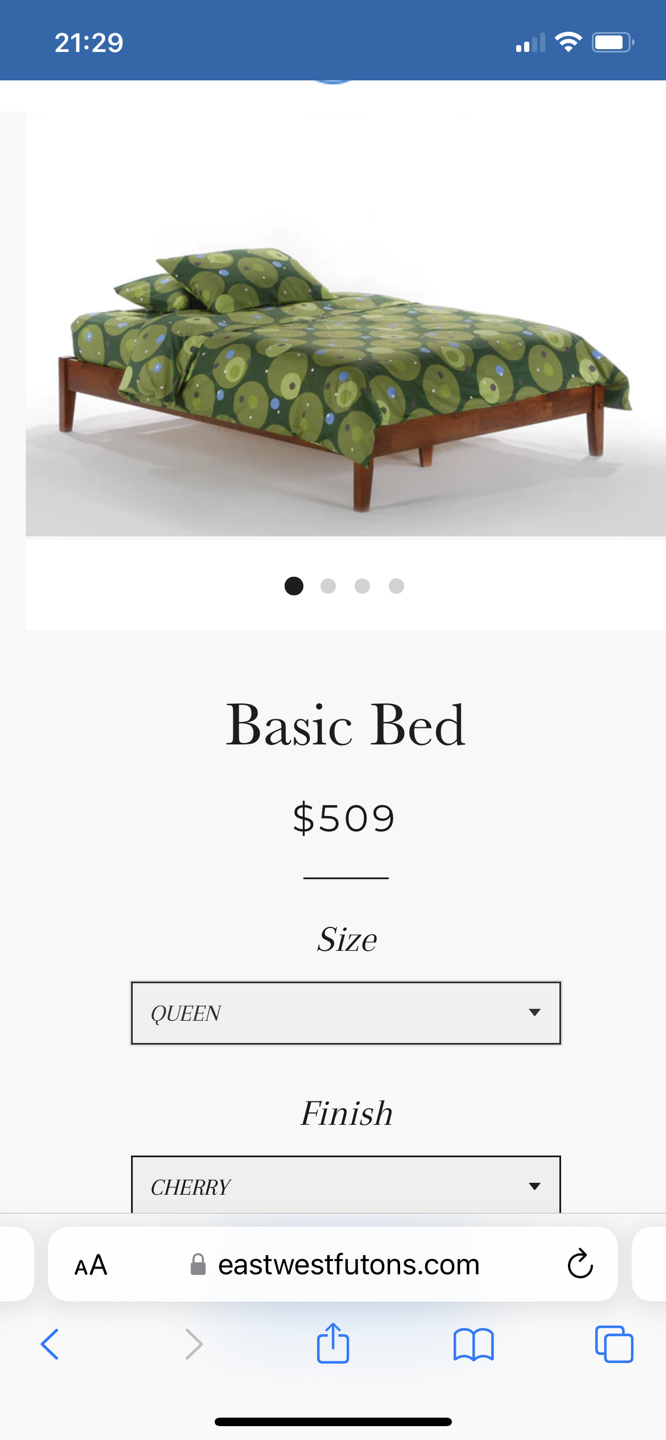
Task: Show all open Safari tabs
Action: pos(614,1344)
